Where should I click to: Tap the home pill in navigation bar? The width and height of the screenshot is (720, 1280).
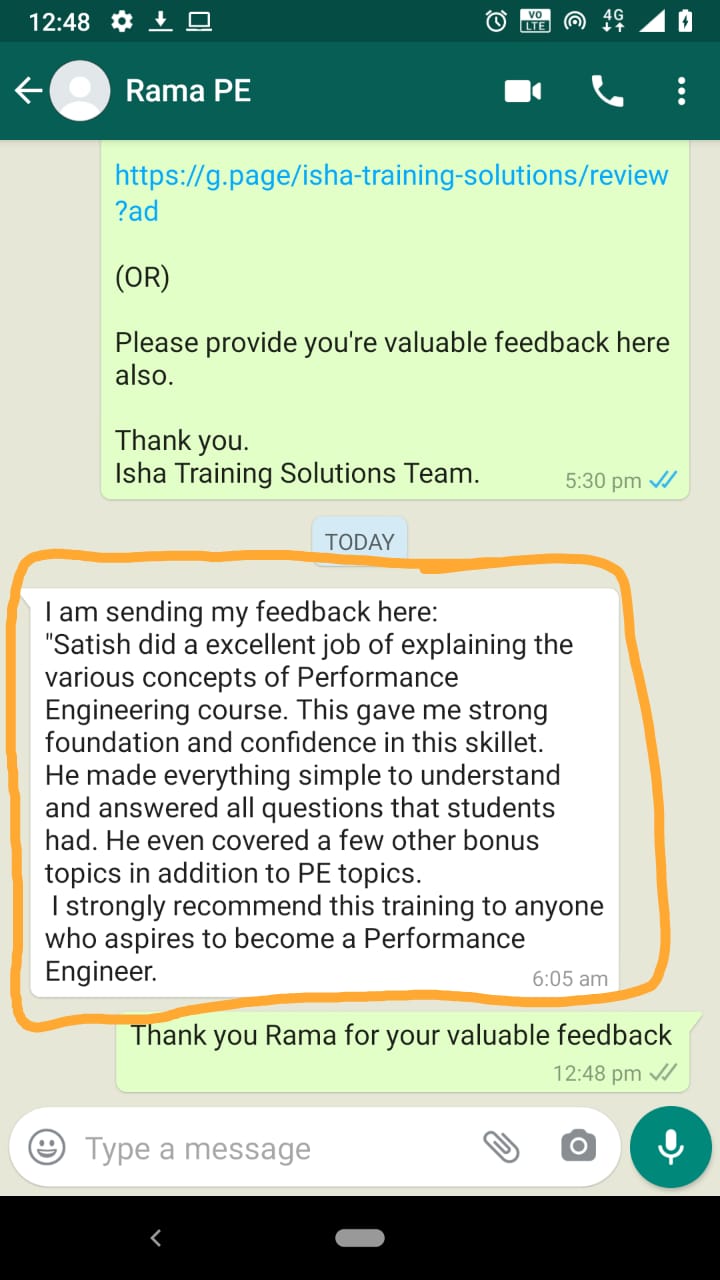(x=360, y=1238)
